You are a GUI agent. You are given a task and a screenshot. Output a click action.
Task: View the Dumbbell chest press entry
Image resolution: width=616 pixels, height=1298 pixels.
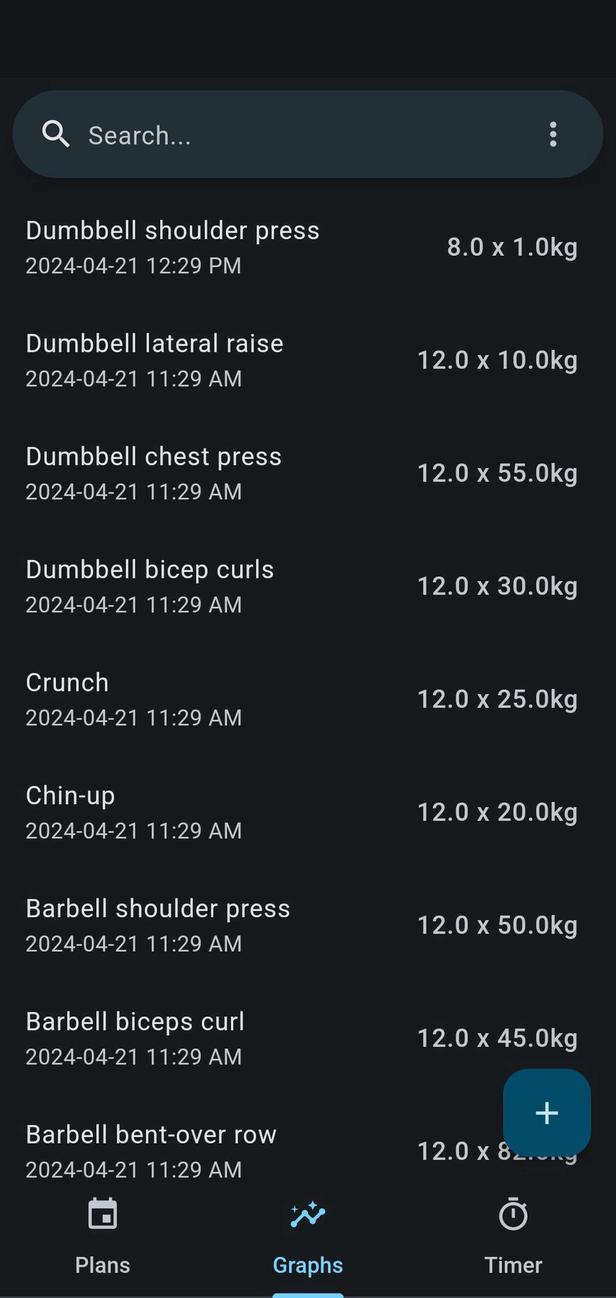(x=300, y=473)
